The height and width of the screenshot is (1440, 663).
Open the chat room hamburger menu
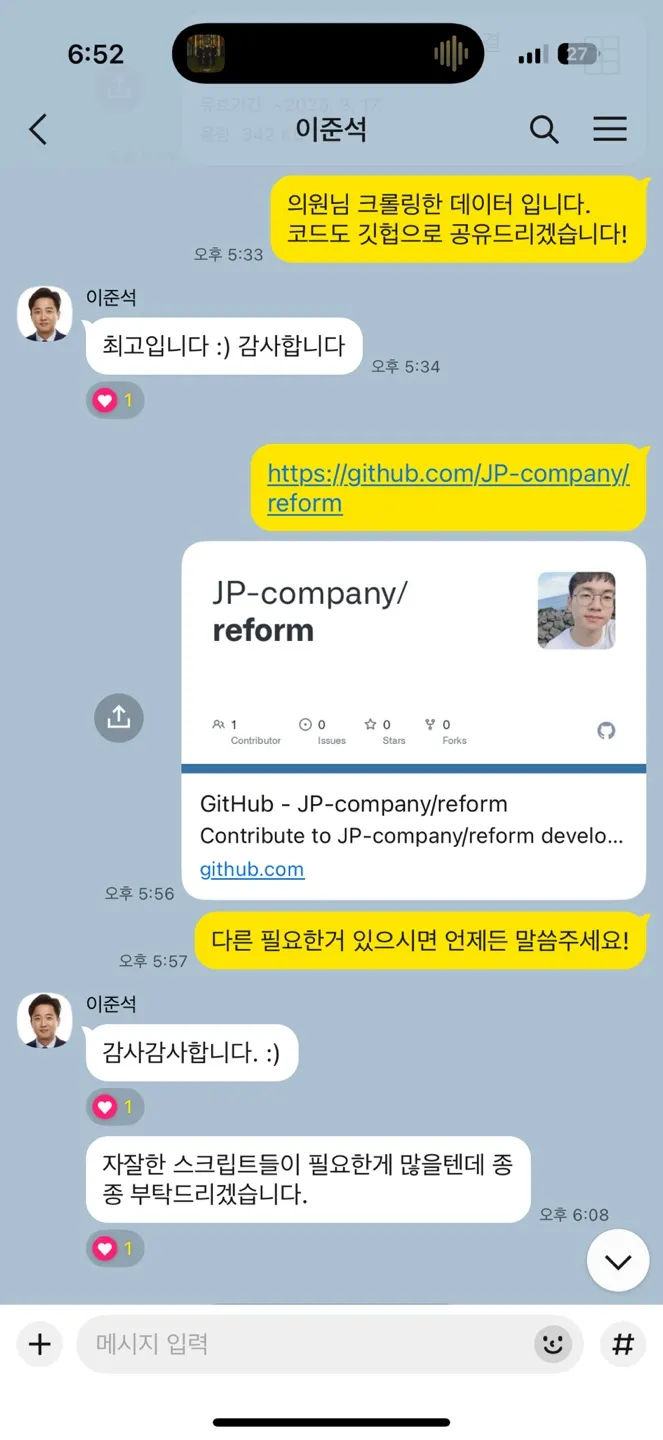609,129
